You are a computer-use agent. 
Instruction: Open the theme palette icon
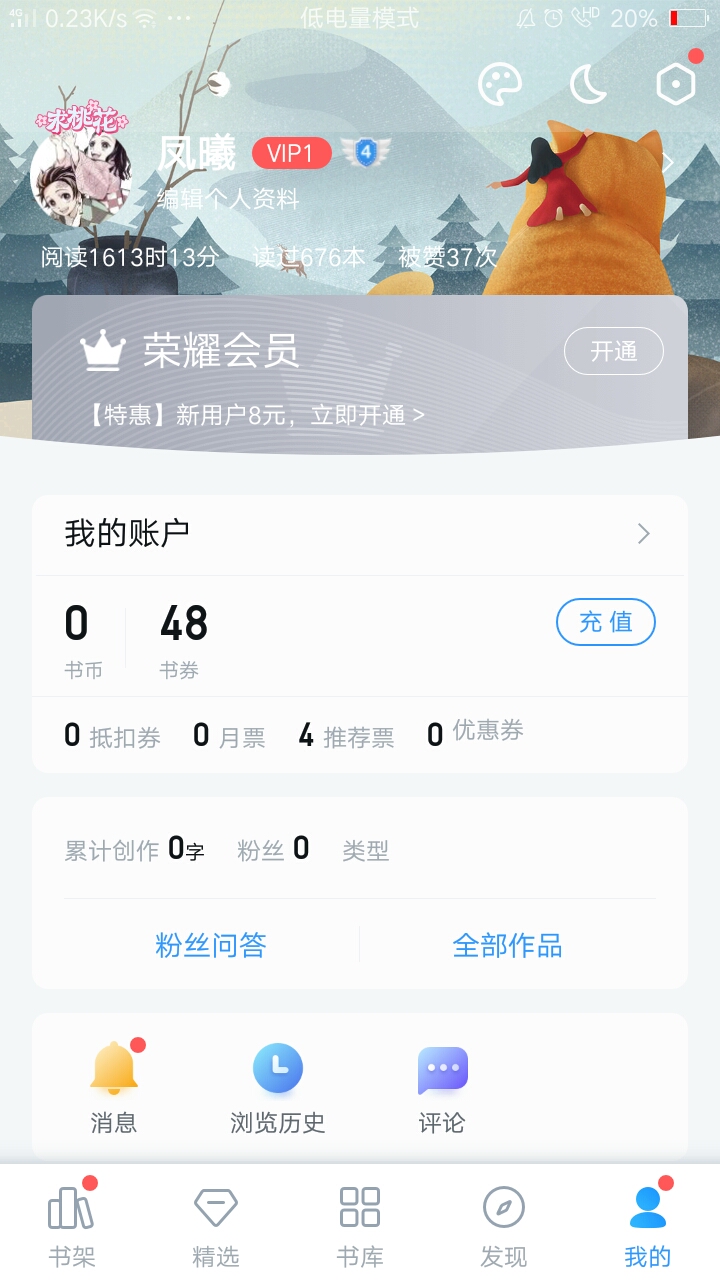pyautogui.click(x=500, y=84)
